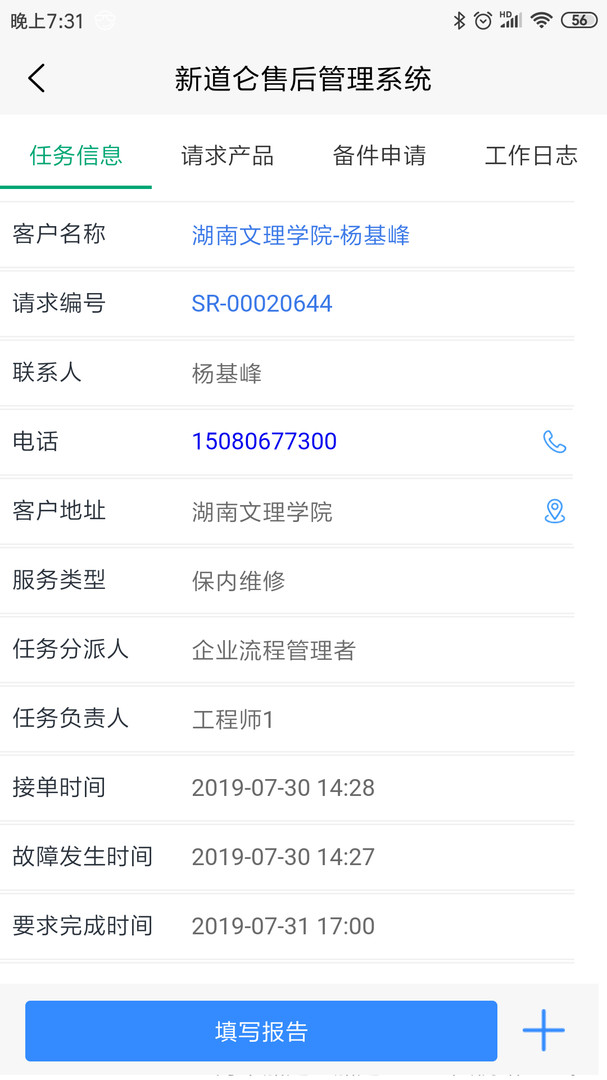This screenshot has width=607, height=1080.
Task: Tap phone number 15080677300
Action: pyautogui.click(x=264, y=442)
